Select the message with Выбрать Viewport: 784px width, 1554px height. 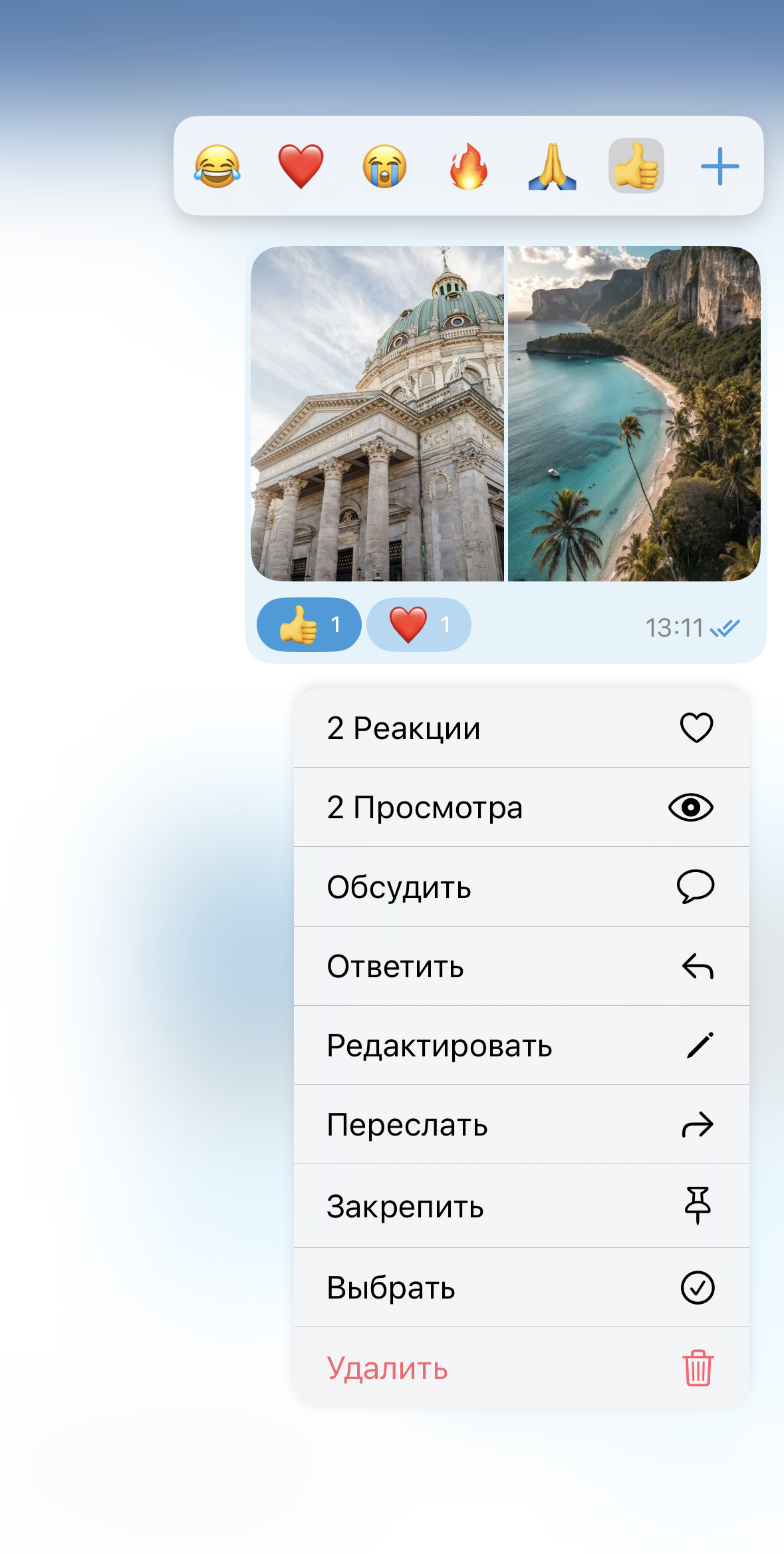(x=521, y=1287)
